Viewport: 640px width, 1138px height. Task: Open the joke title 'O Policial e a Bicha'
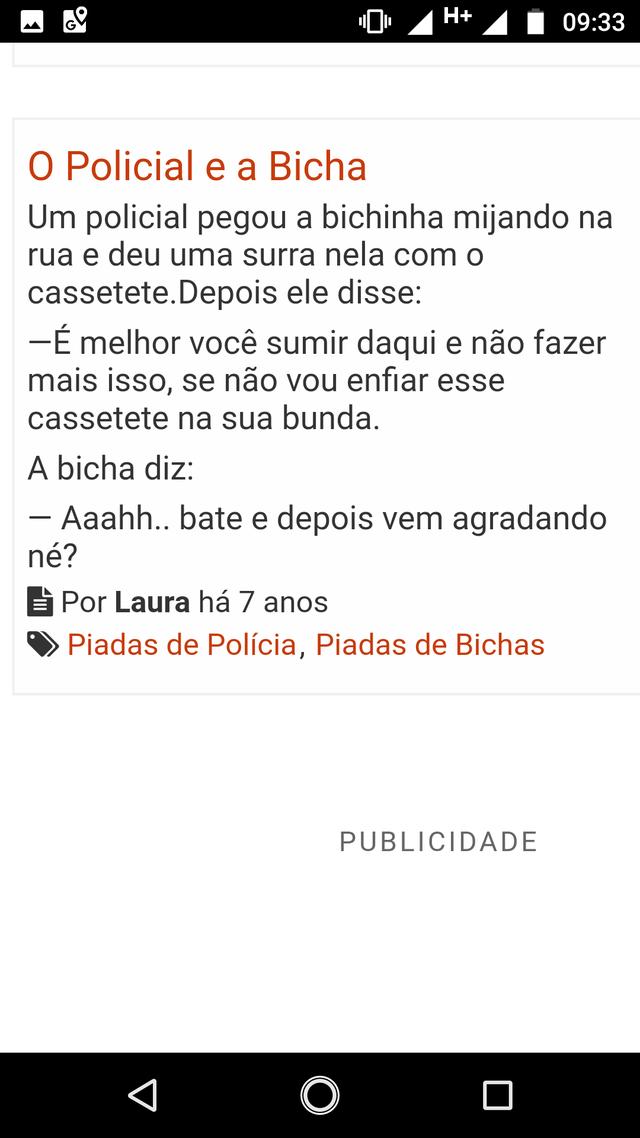click(197, 166)
